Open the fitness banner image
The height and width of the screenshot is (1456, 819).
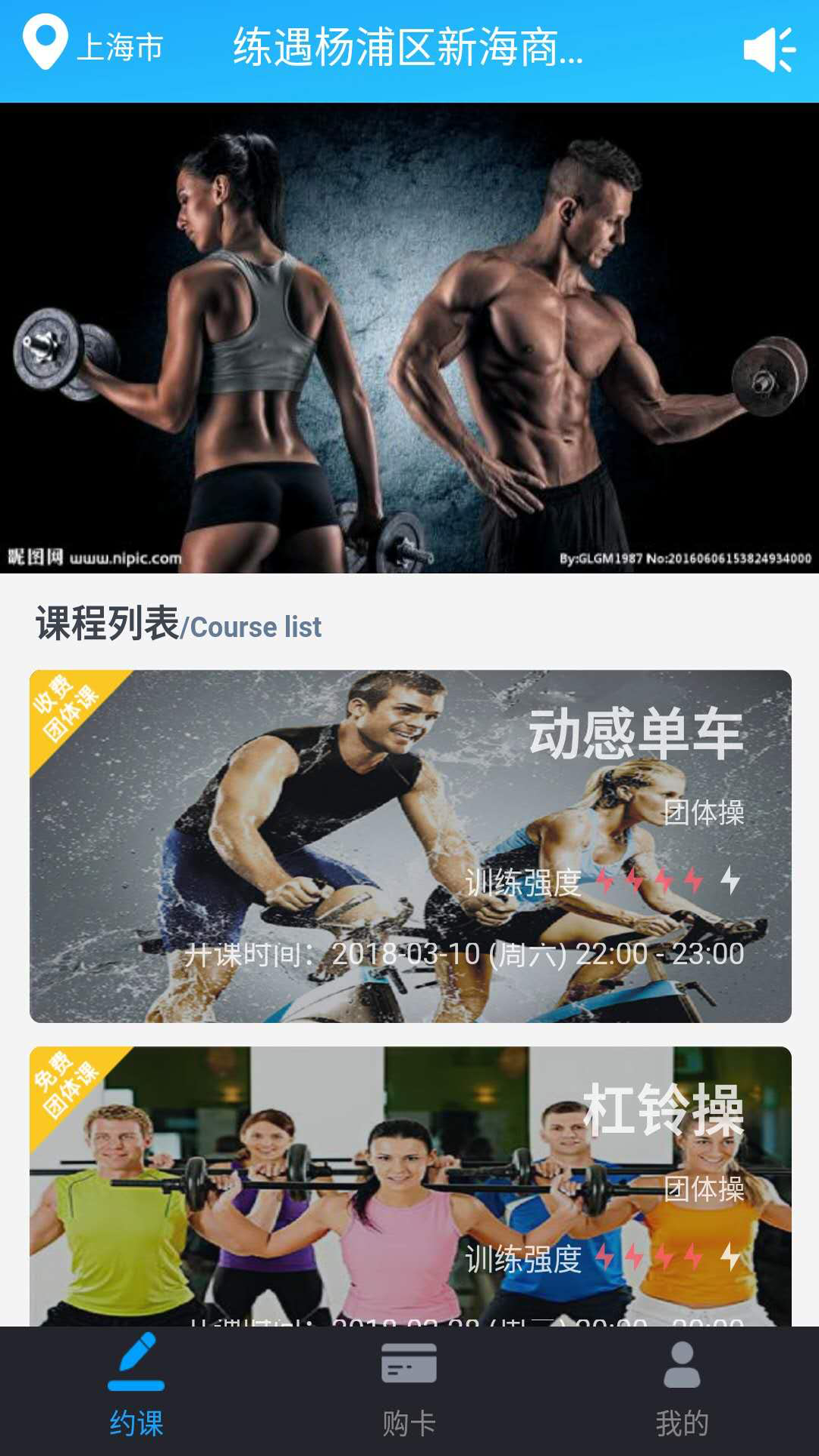coord(409,337)
